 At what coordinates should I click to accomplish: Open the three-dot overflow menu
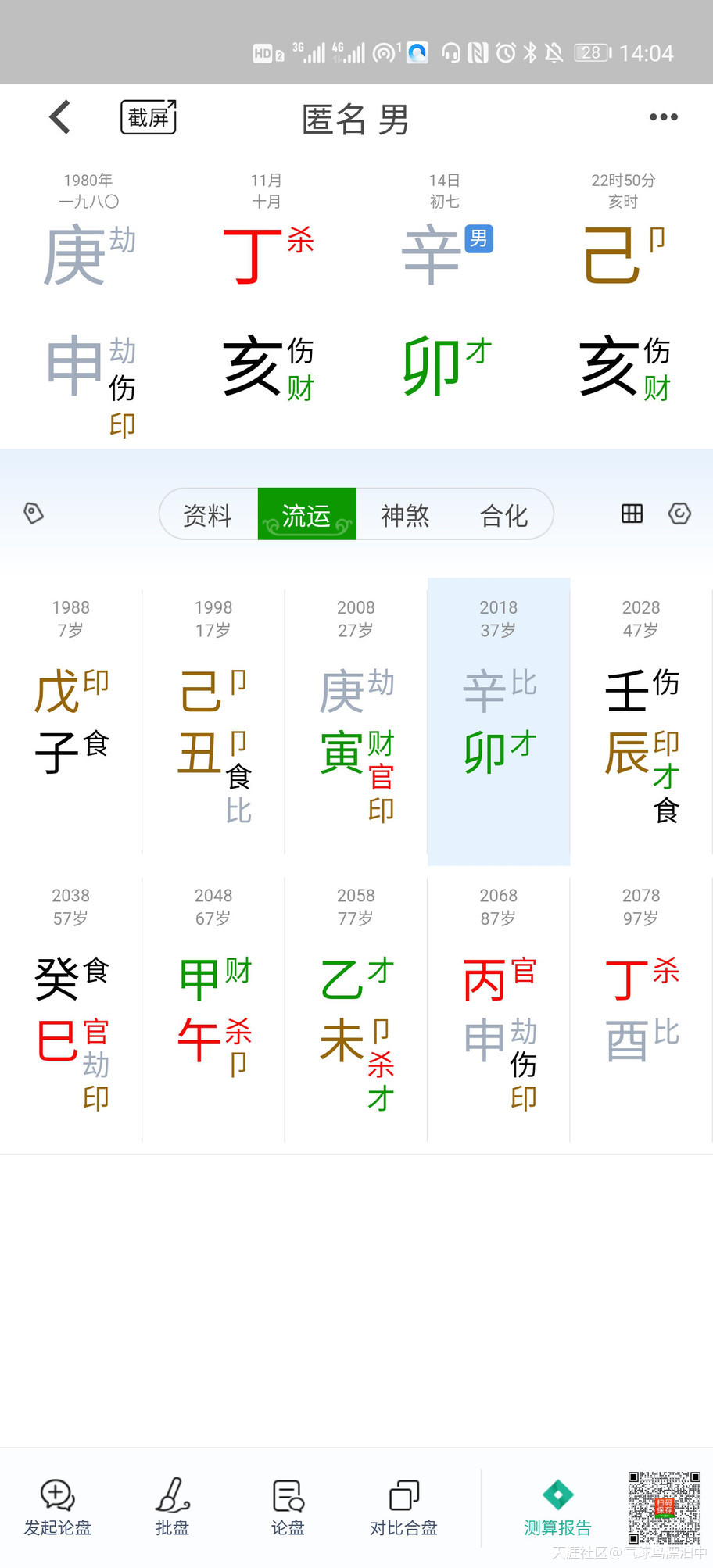664,117
